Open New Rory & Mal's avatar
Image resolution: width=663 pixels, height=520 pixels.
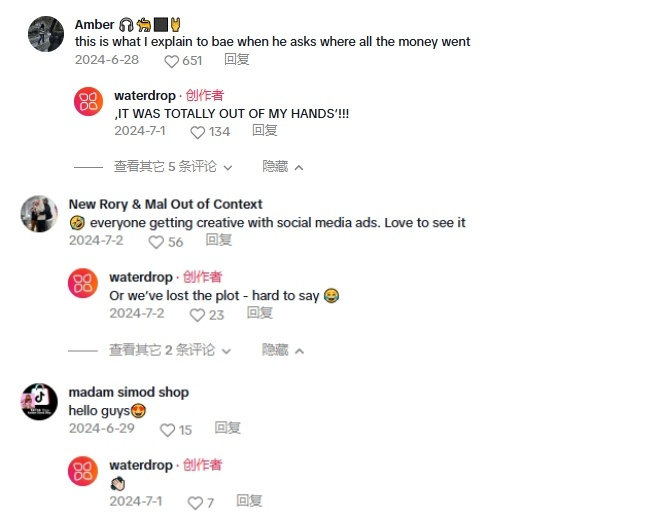[x=39, y=213]
